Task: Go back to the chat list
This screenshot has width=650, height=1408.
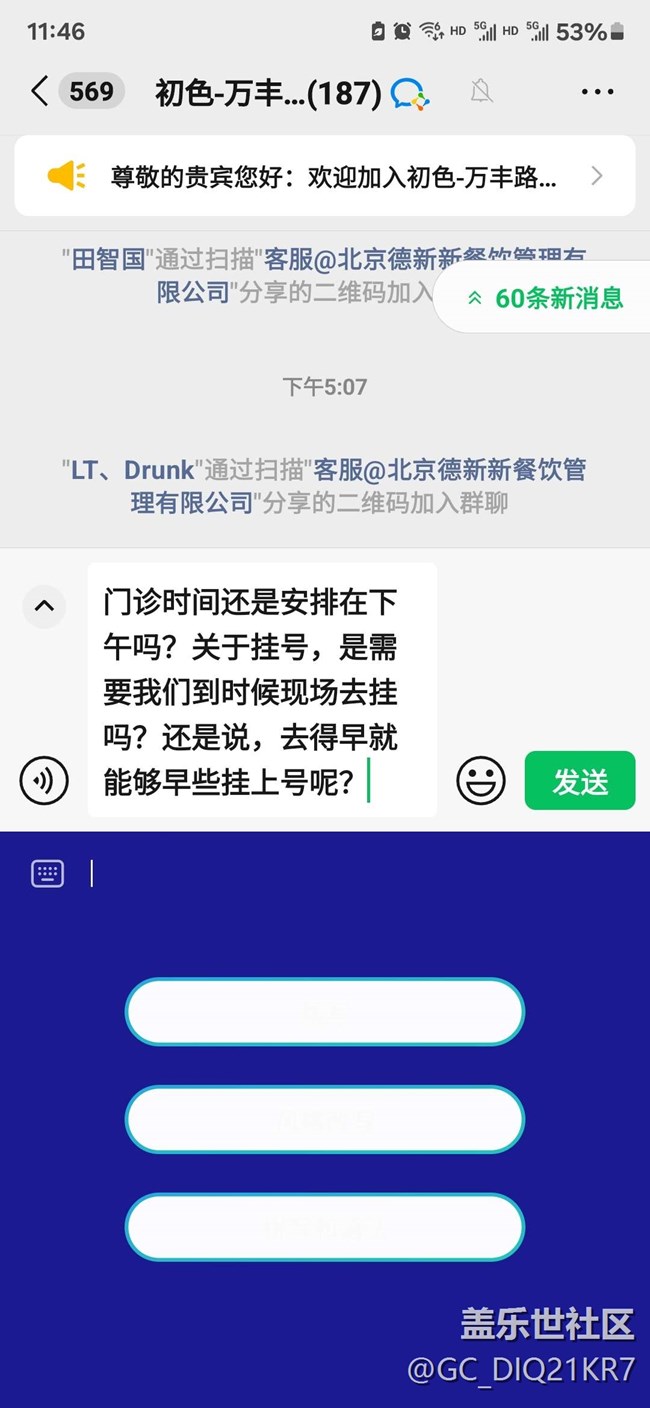Action: click(40, 92)
